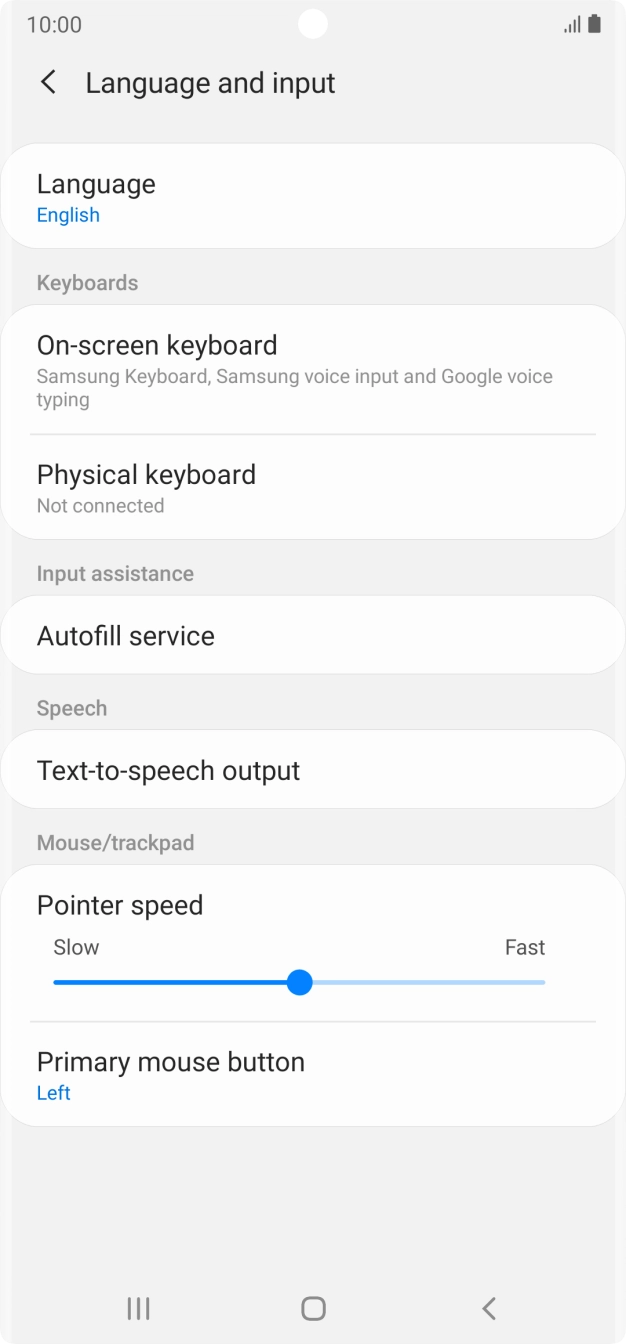This screenshot has height=1344, width=626.
Task: Open Autofill service
Action: (x=313, y=636)
